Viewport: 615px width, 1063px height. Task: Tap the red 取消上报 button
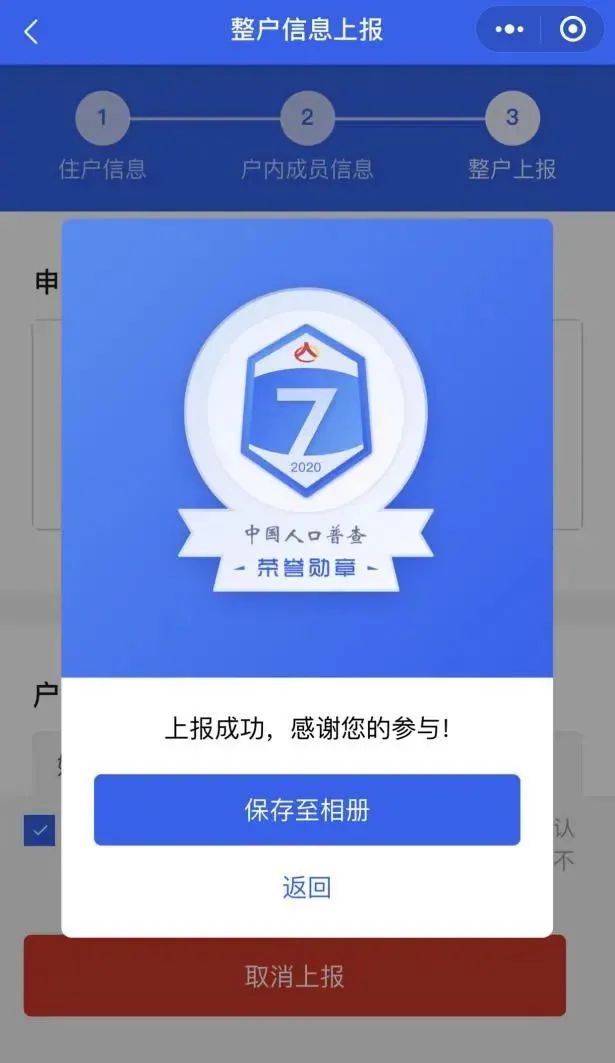(x=294, y=976)
